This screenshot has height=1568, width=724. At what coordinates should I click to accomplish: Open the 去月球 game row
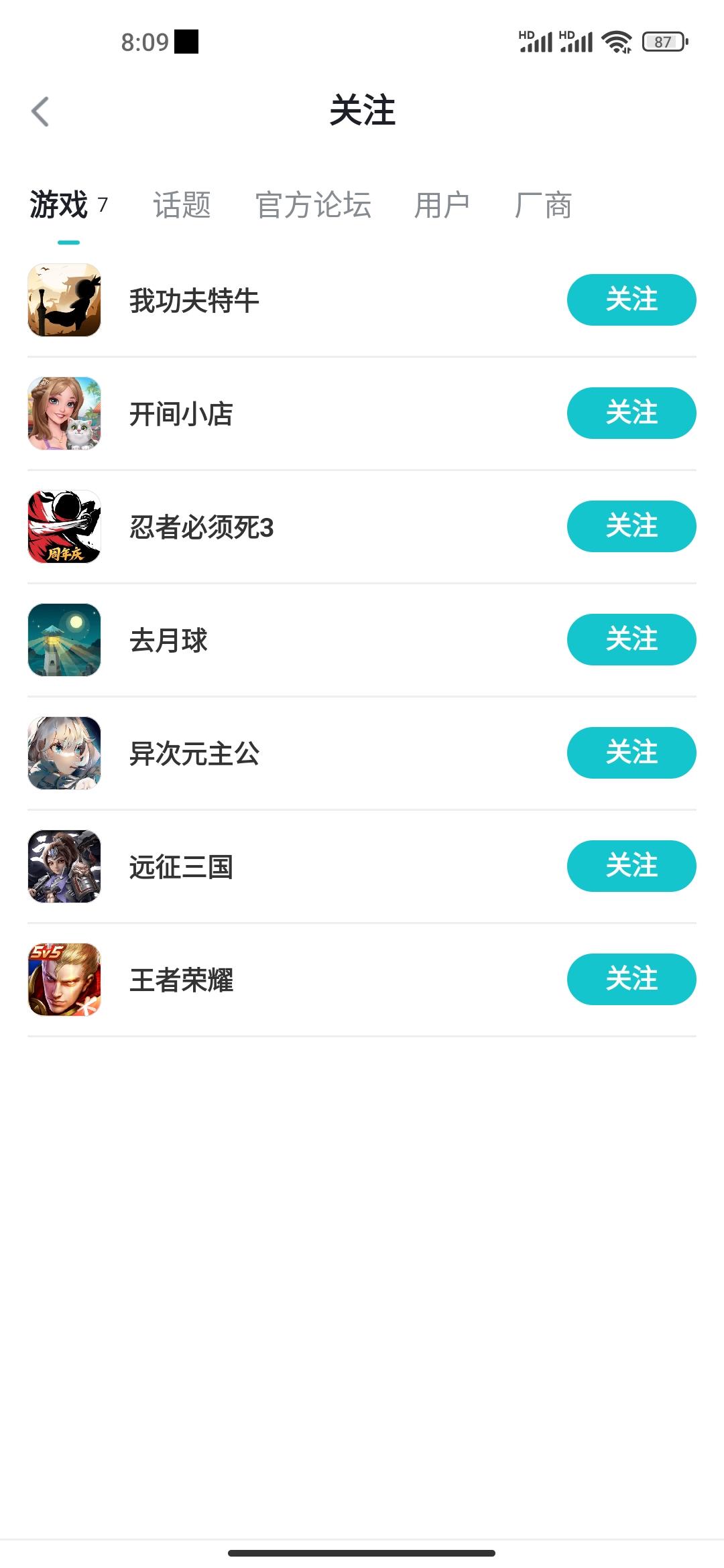point(295,640)
